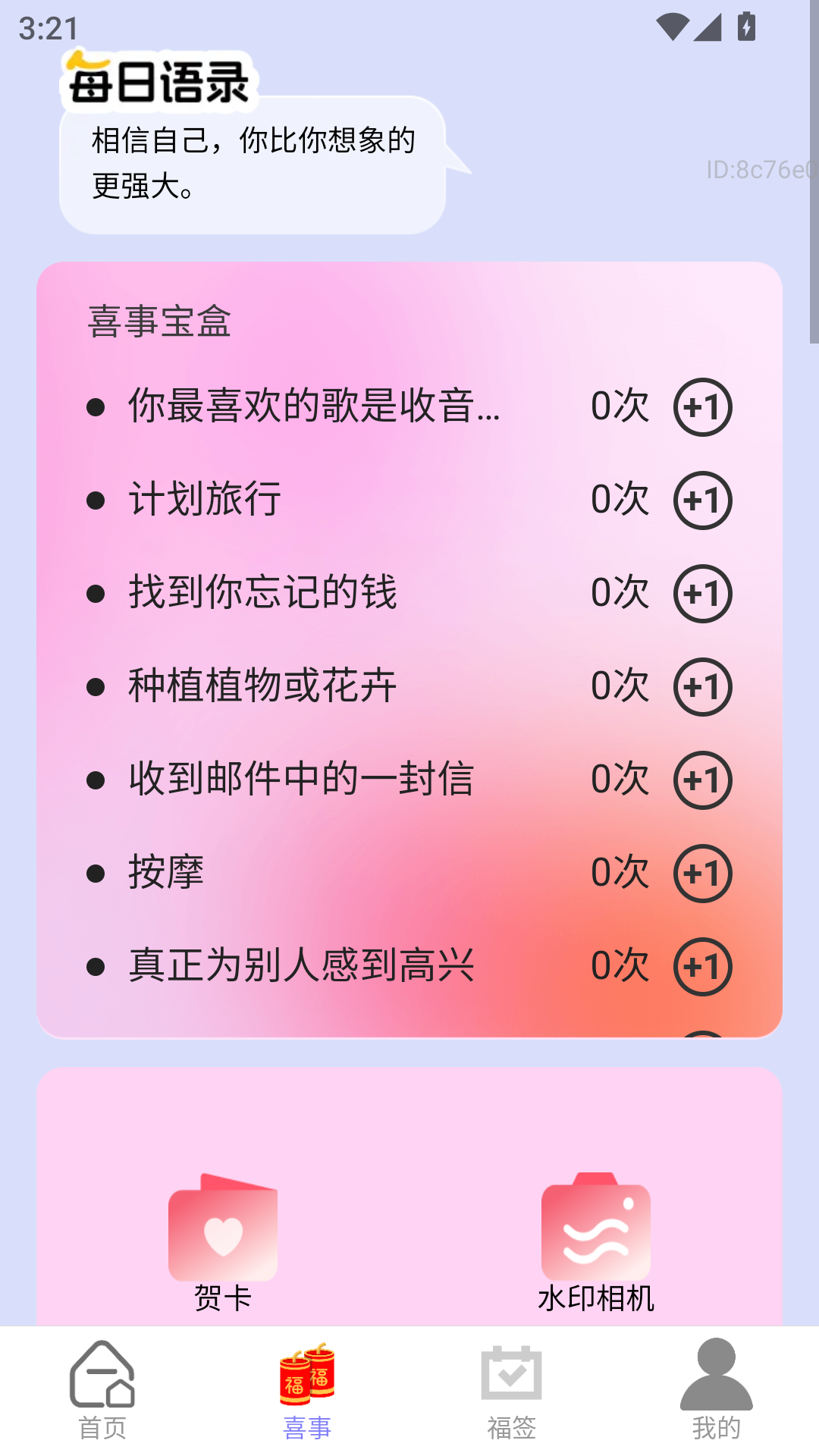819x1456 pixels.
Task: Add +1 to 种植植物或花卉
Action: [704, 687]
